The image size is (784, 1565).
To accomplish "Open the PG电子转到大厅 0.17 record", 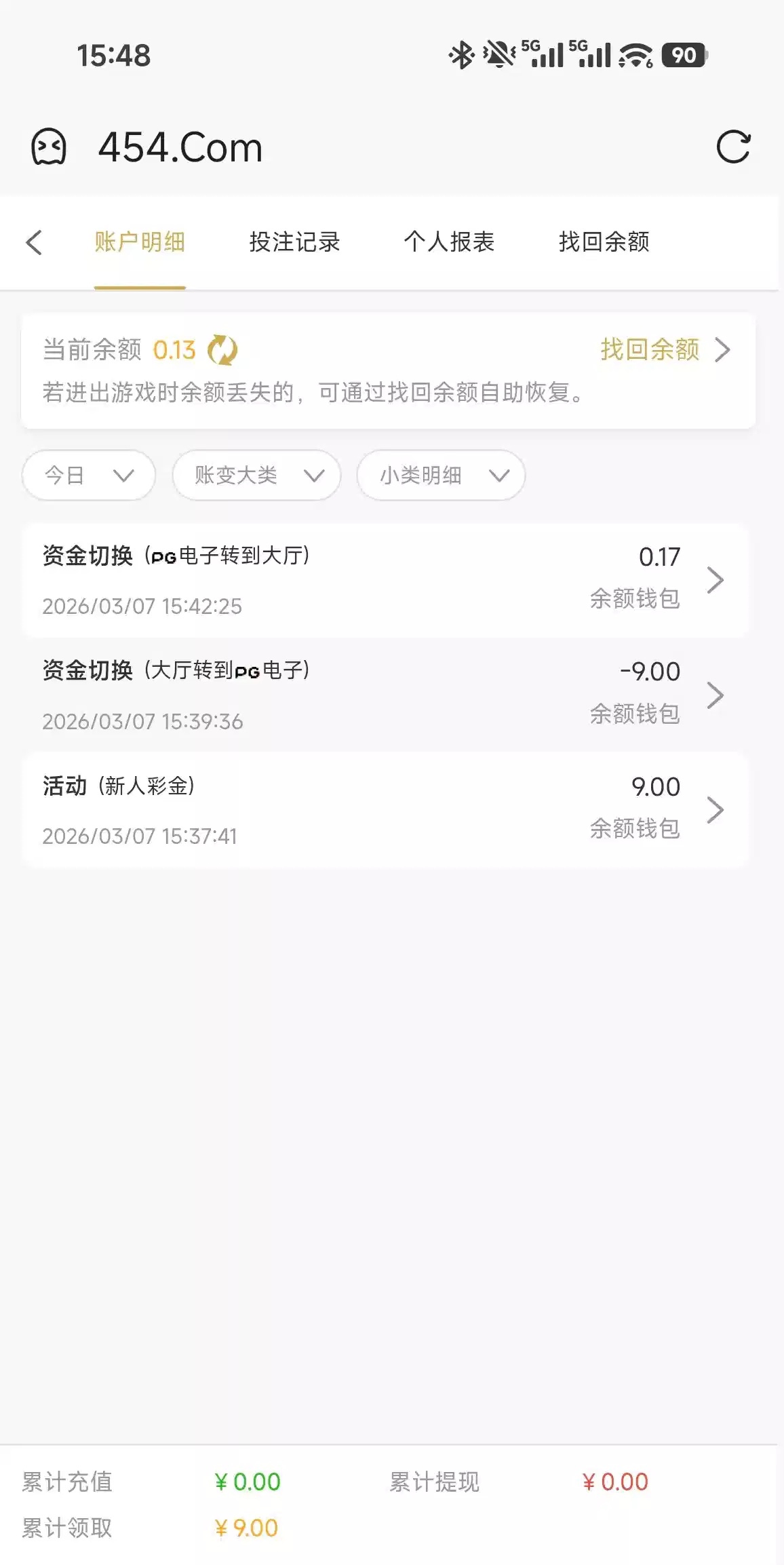I will tap(385, 580).
